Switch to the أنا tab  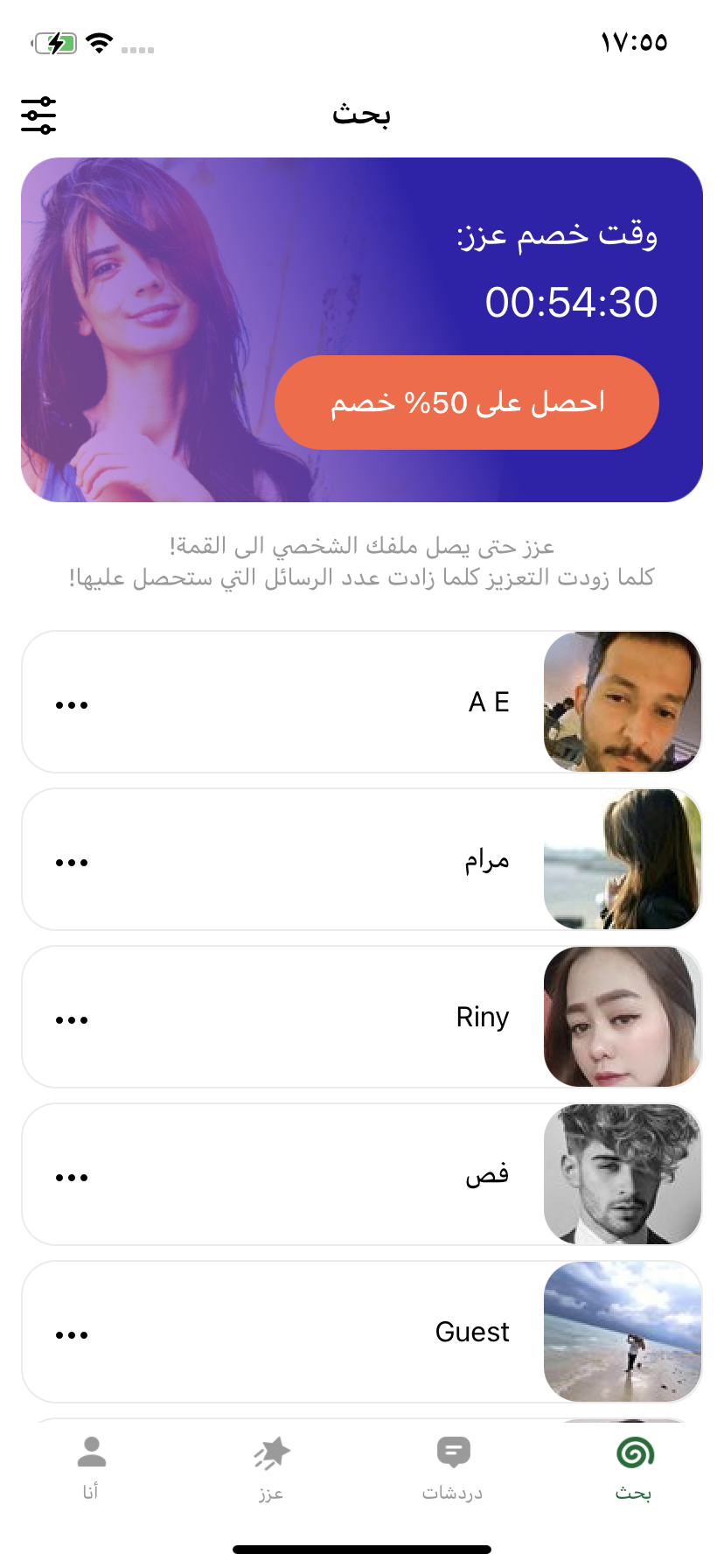click(91, 1467)
